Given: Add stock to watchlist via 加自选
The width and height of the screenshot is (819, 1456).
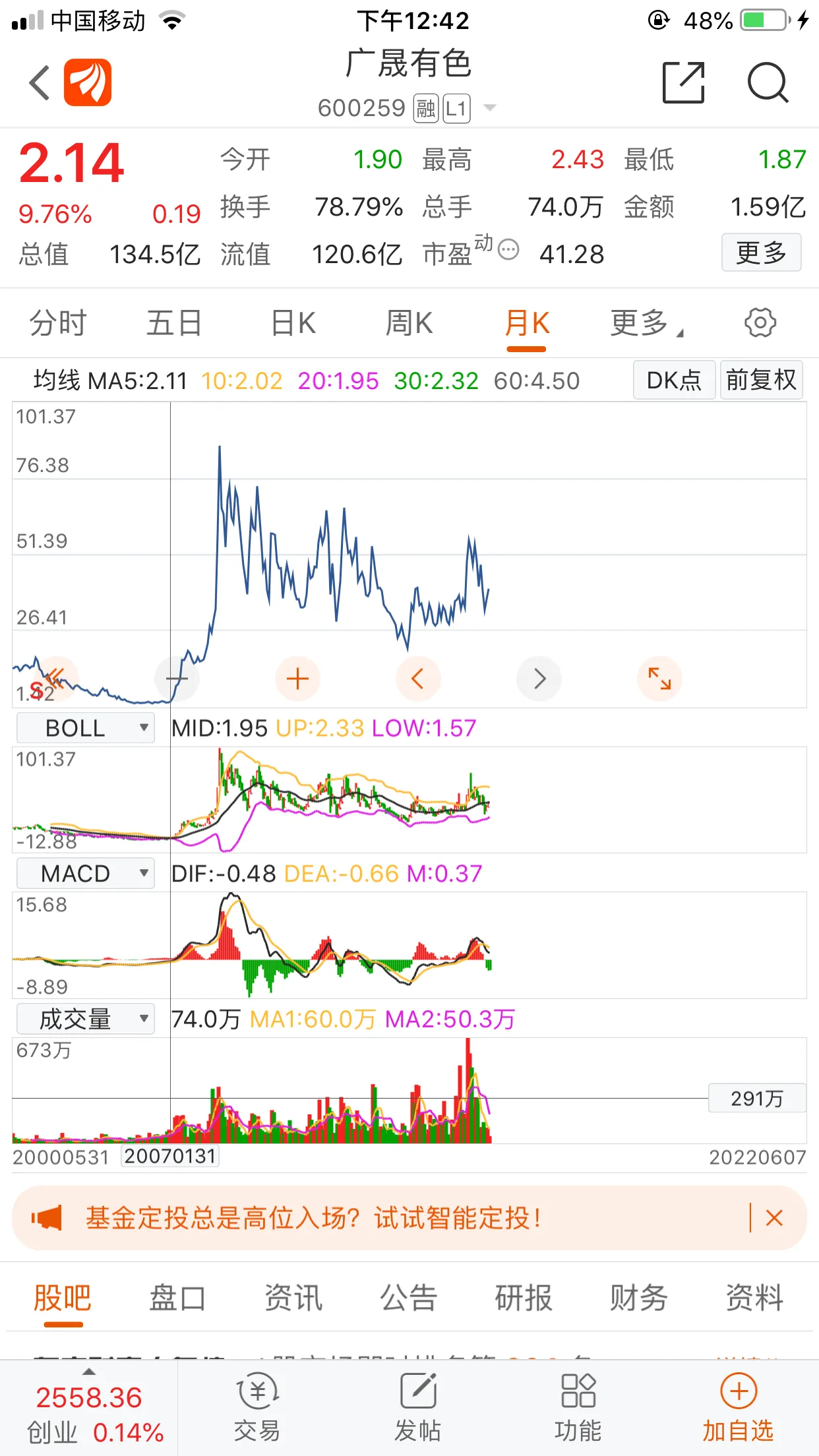Looking at the screenshot, I should [x=738, y=1407].
